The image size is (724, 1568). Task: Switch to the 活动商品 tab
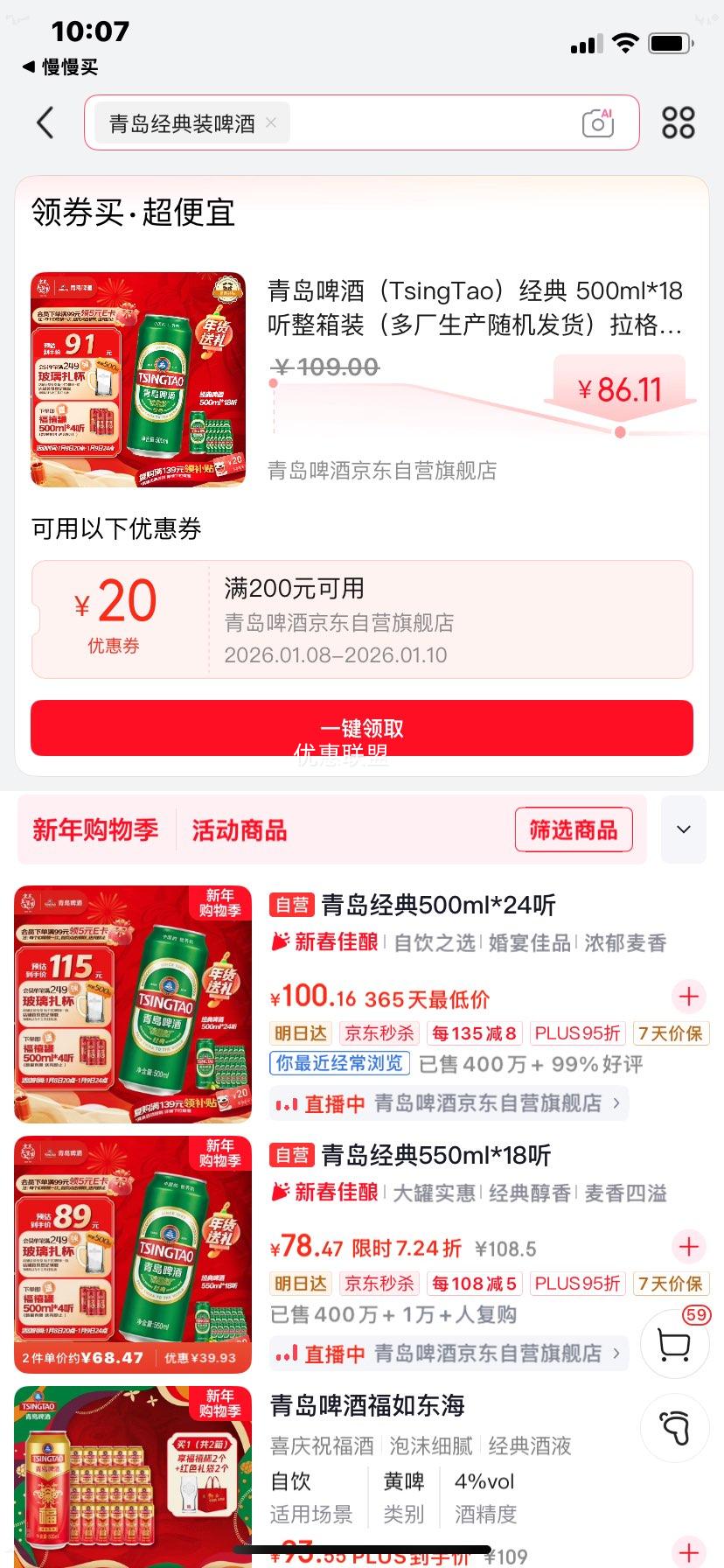click(237, 829)
